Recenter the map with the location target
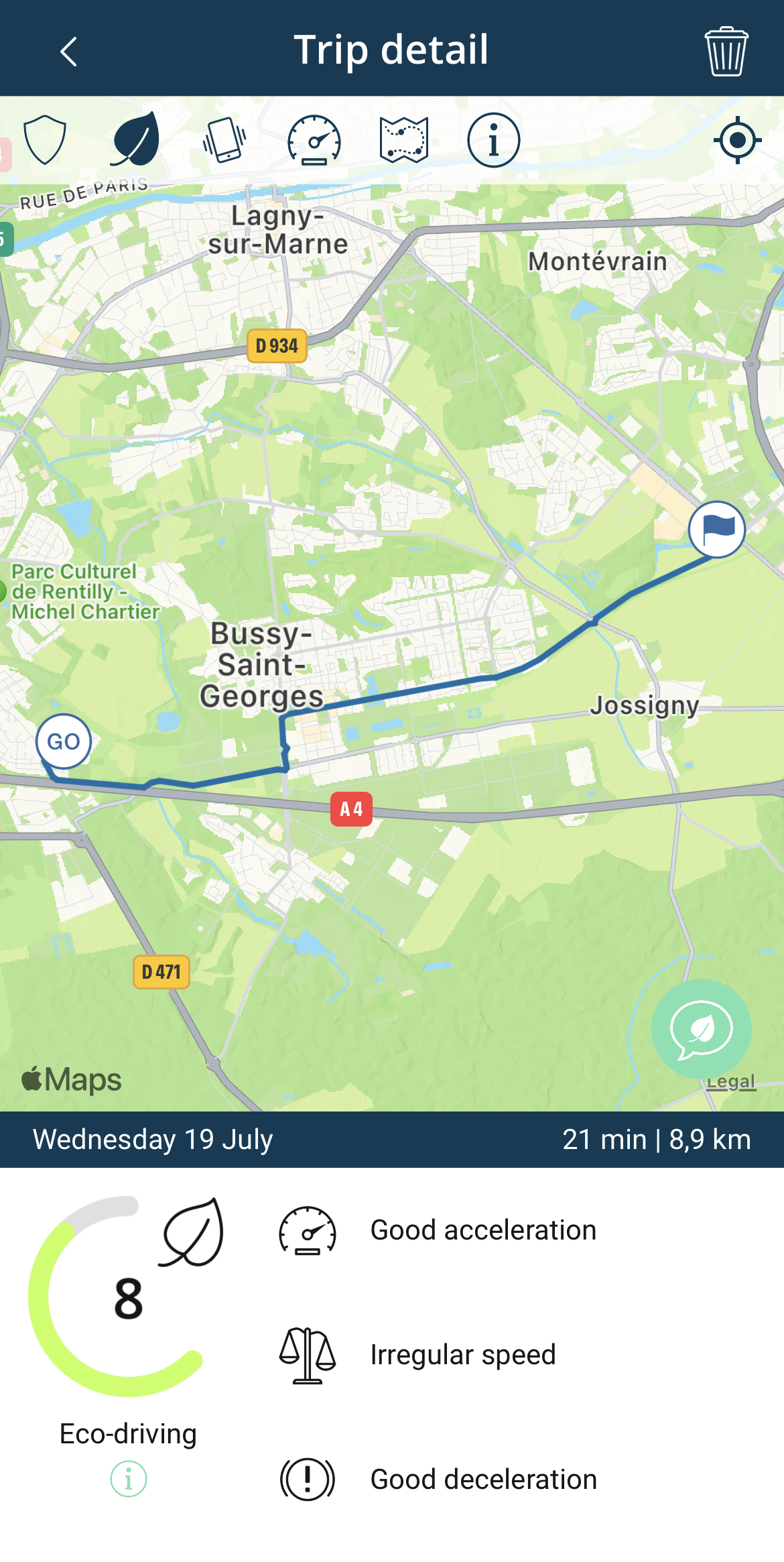Image resolution: width=784 pixels, height=1562 pixels. (x=737, y=140)
